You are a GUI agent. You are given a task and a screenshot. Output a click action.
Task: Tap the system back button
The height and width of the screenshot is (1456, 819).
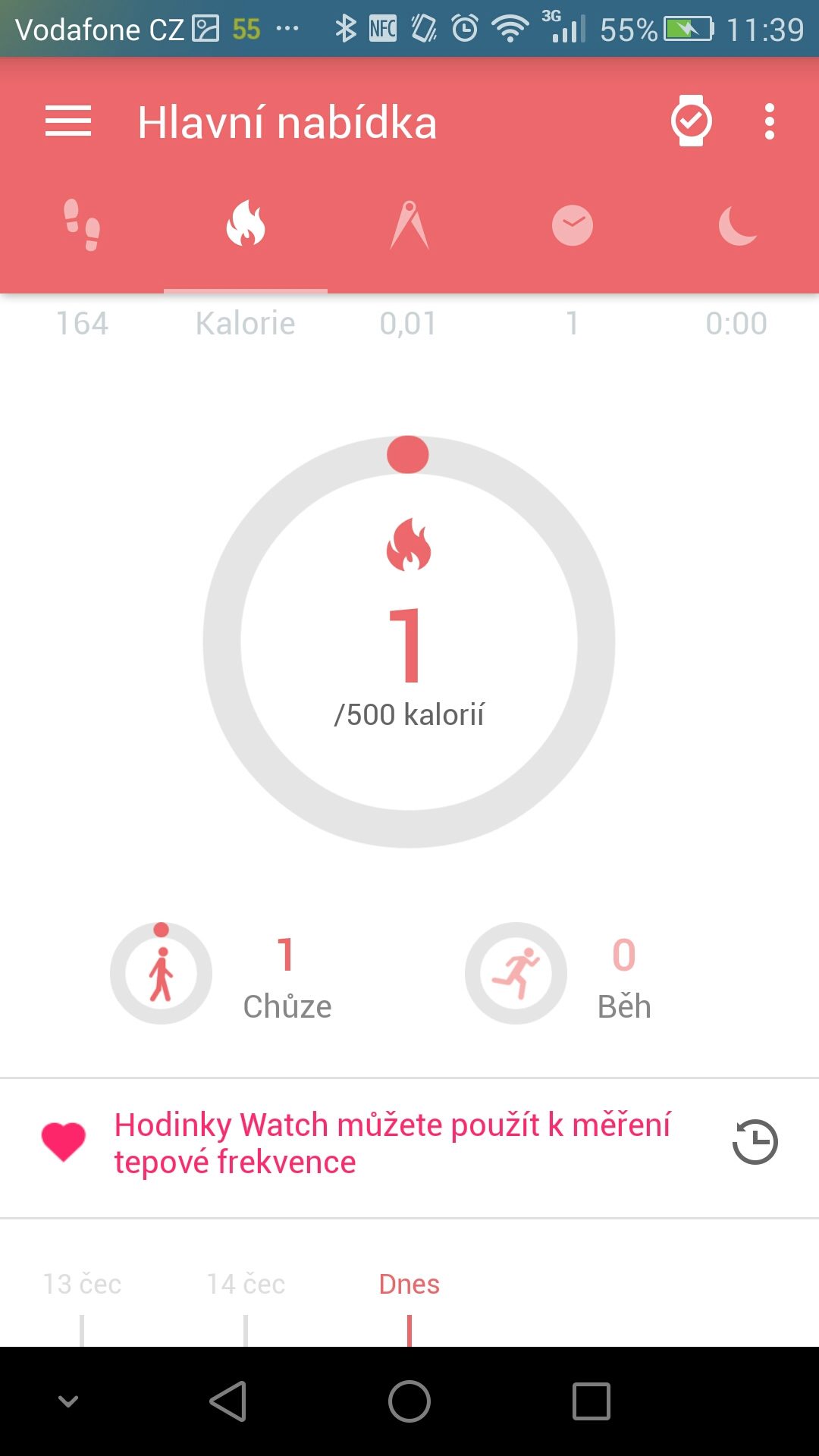coord(227,1401)
